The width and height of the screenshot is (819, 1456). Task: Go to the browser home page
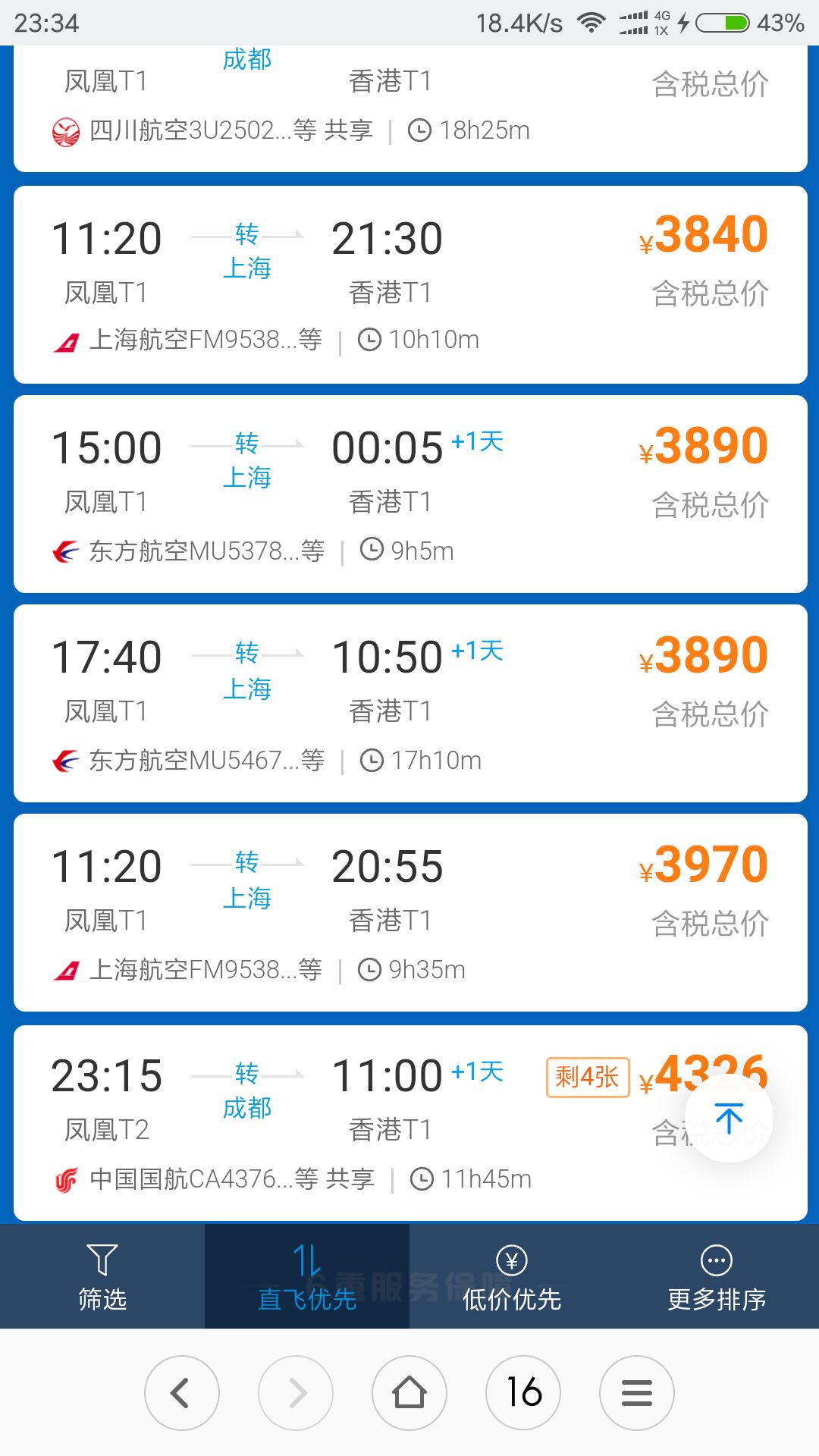click(x=409, y=1393)
